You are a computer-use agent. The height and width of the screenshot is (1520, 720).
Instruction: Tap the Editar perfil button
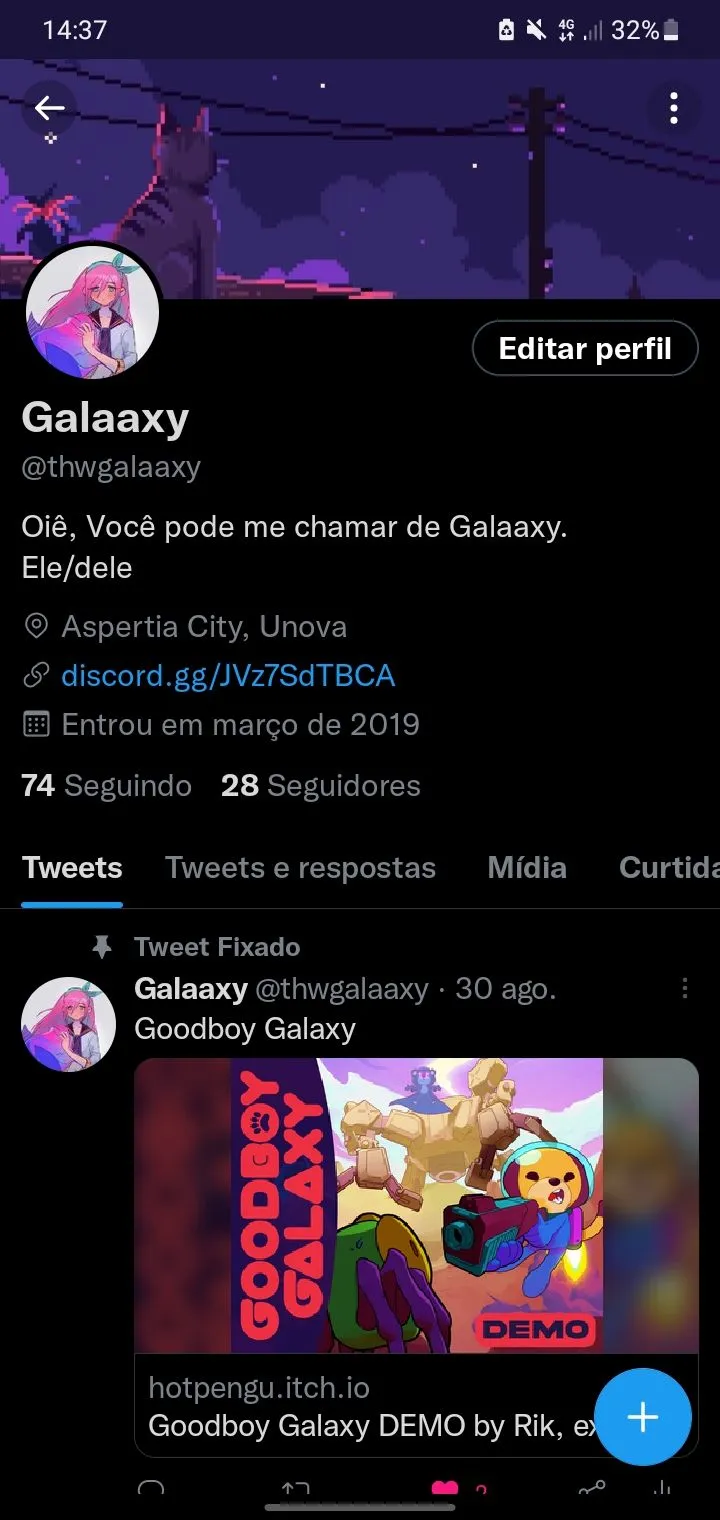(585, 348)
